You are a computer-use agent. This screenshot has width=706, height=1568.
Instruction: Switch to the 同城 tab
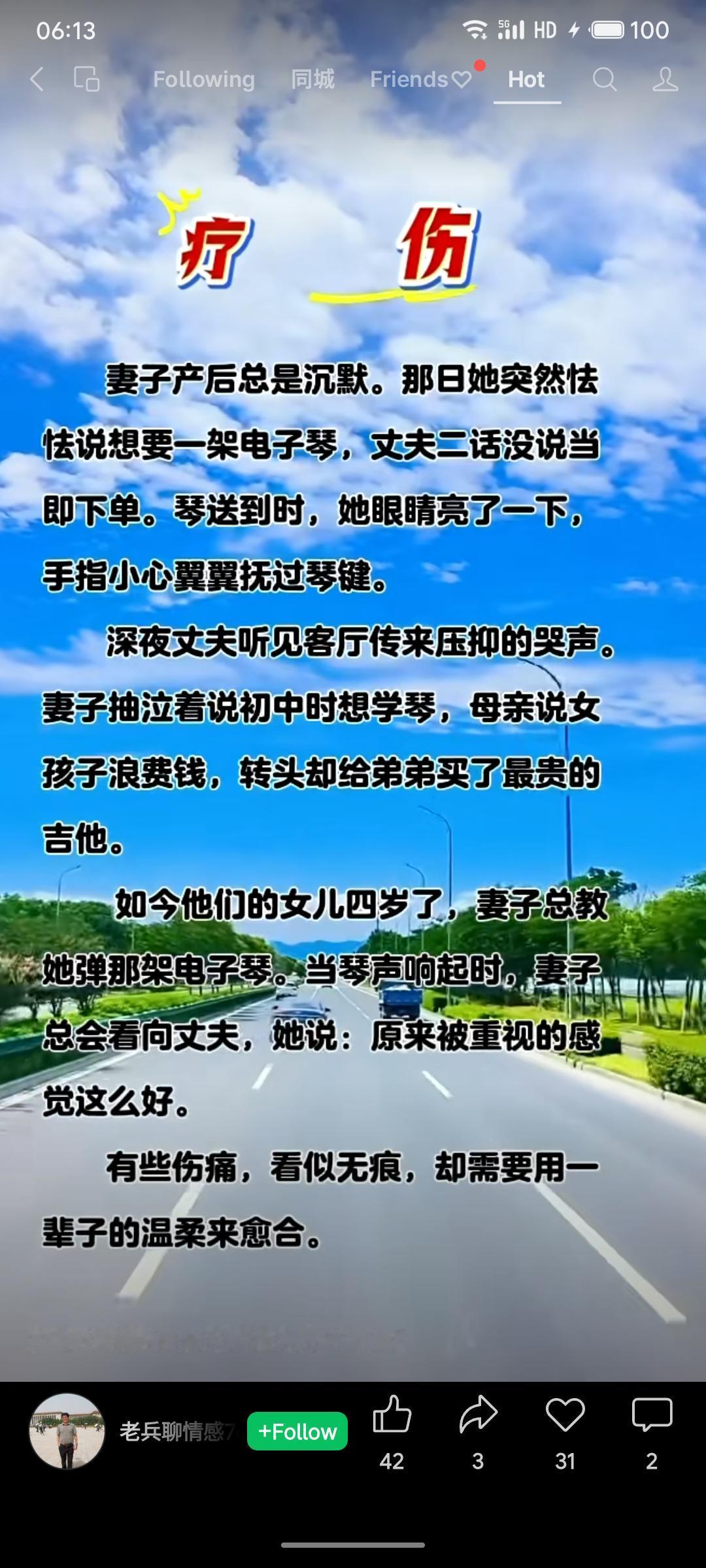click(314, 79)
